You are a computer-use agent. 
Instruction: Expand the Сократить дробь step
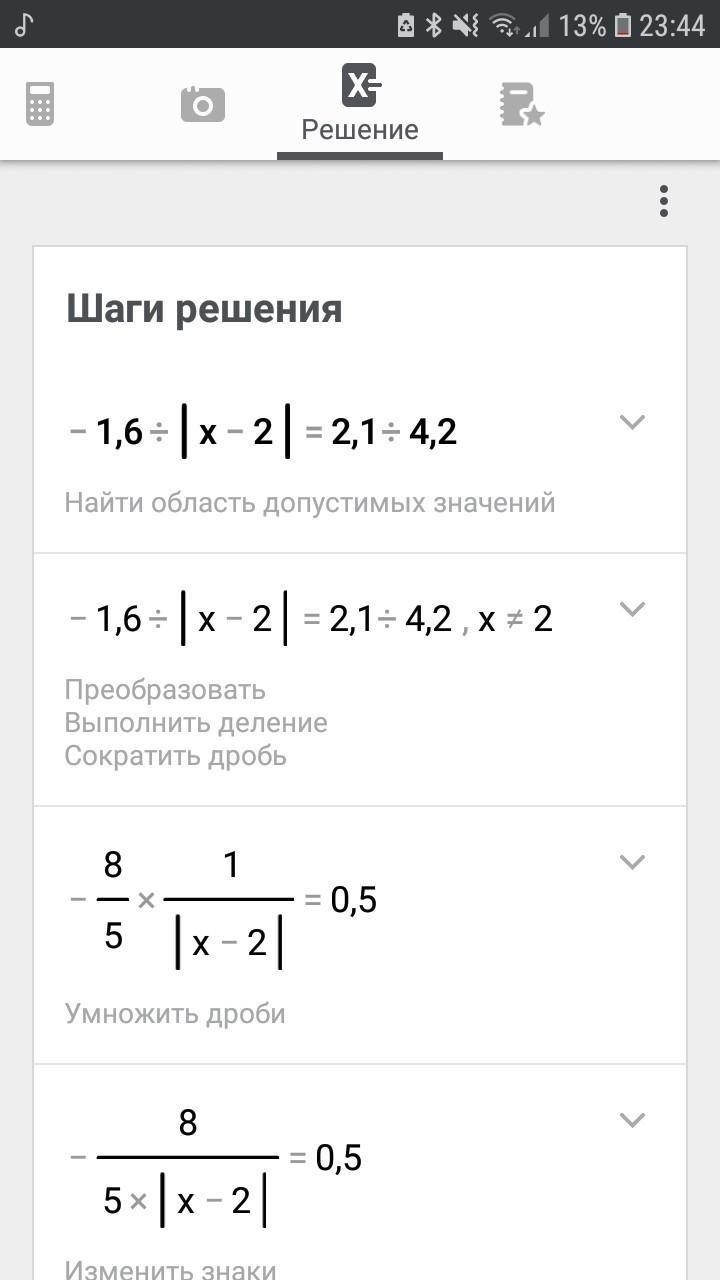point(632,608)
